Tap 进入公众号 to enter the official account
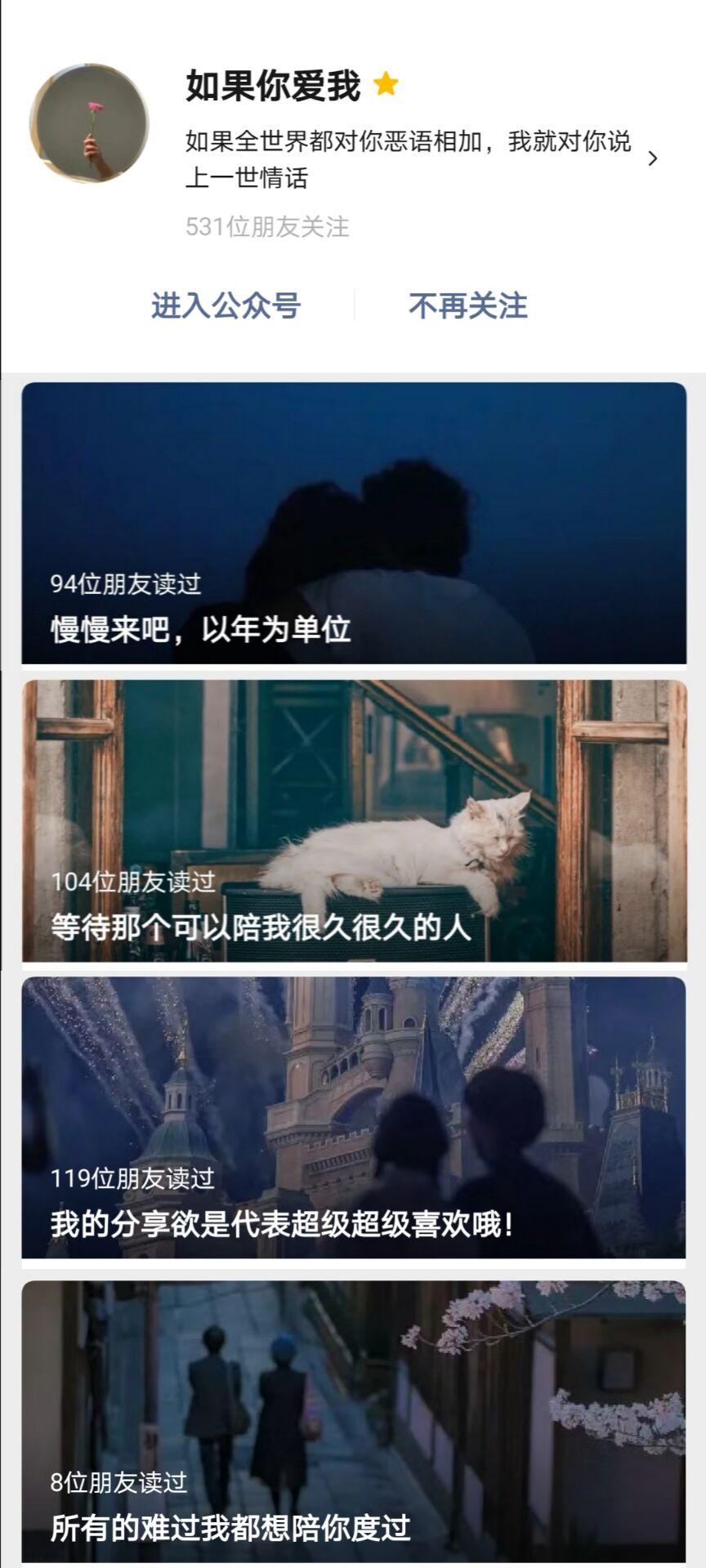Image resolution: width=706 pixels, height=1568 pixels. (x=226, y=306)
